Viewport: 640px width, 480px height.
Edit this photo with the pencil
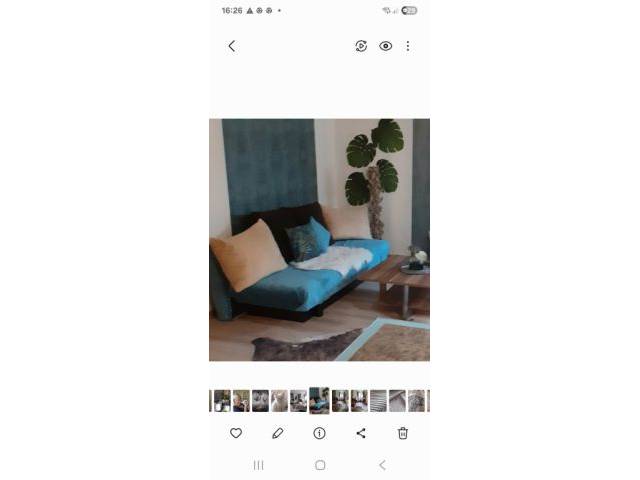click(278, 433)
